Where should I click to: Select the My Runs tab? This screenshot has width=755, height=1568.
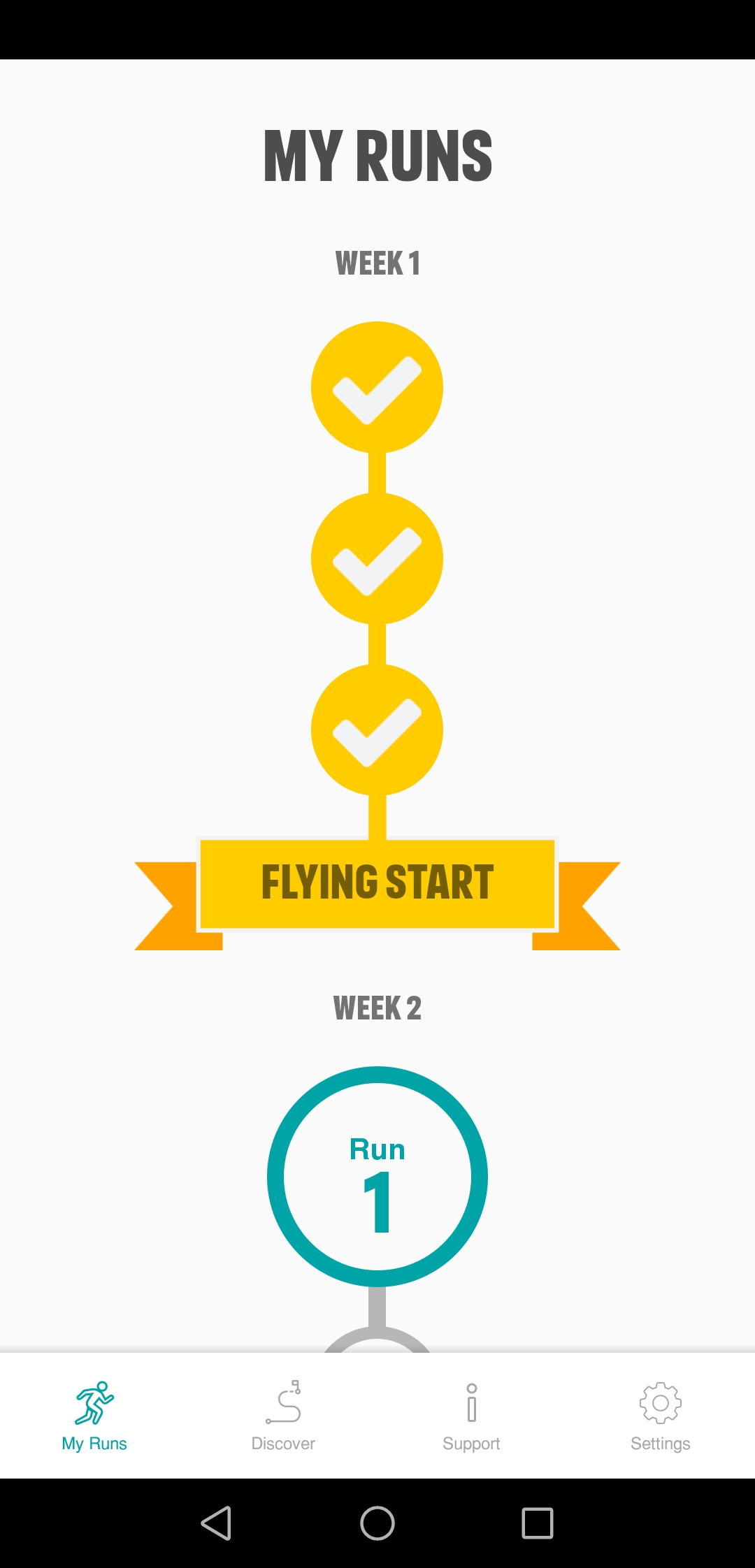(94, 1416)
